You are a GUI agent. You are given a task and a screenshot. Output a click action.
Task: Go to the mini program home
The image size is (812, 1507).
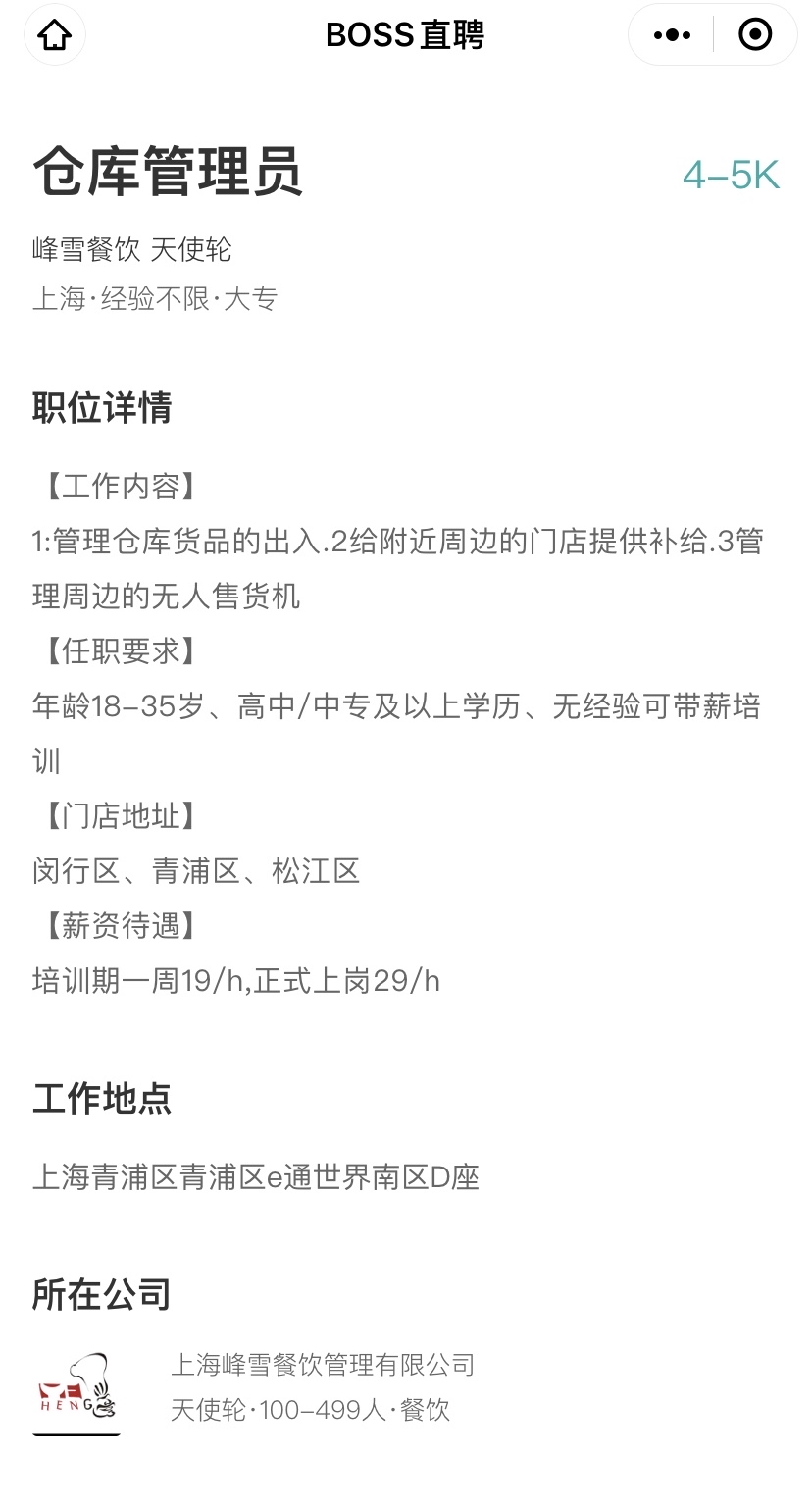tap(55, 35)
